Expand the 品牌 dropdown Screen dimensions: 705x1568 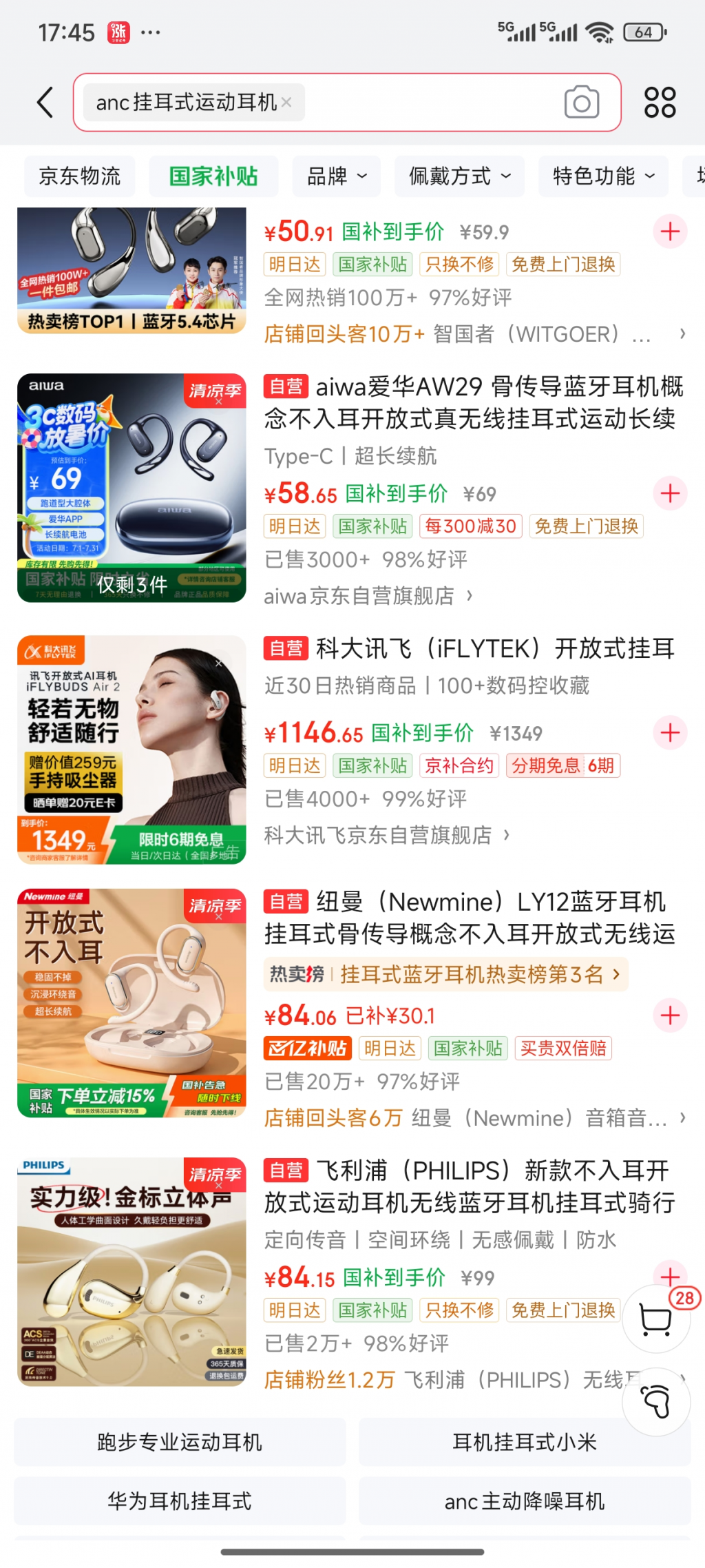tap(337, 176)
